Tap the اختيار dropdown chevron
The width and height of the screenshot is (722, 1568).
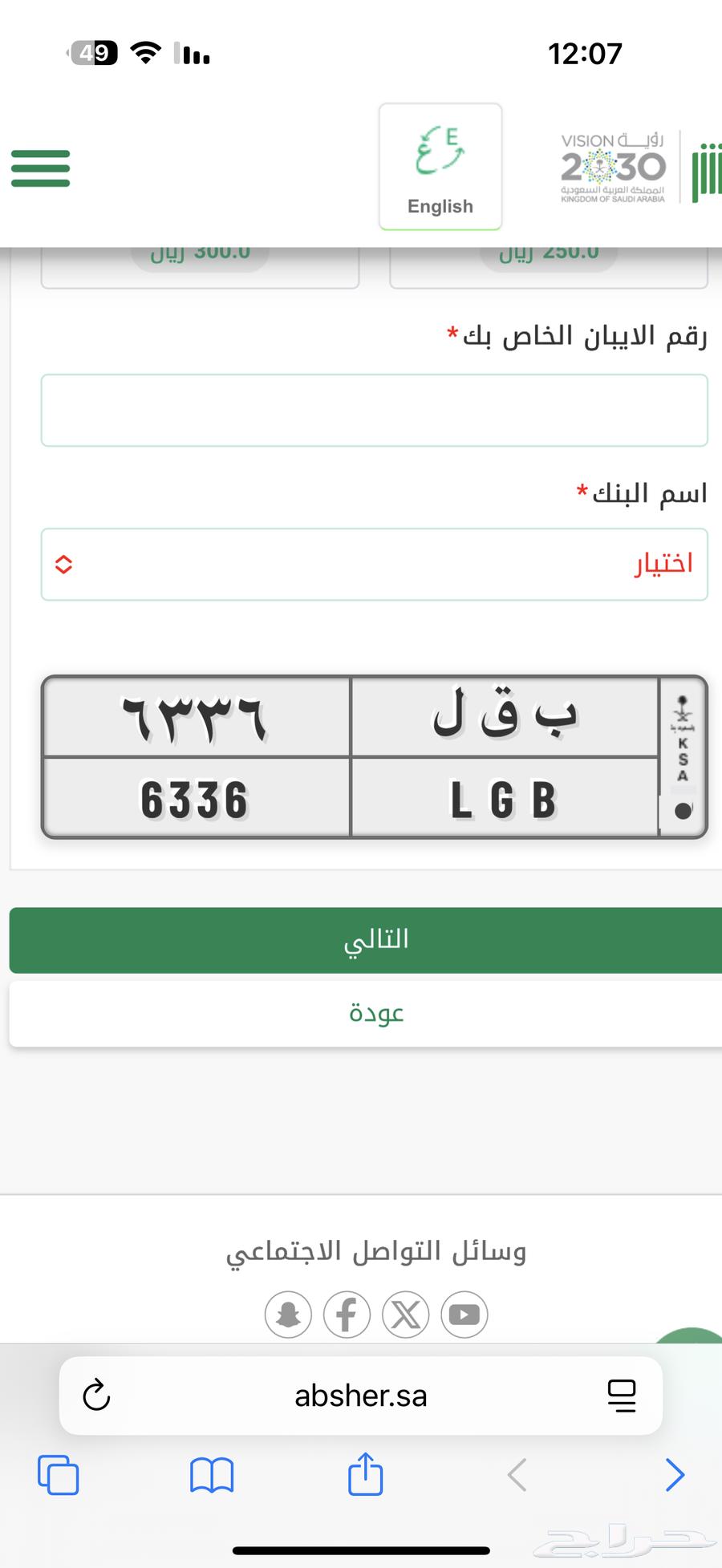[x=63, y=564]
